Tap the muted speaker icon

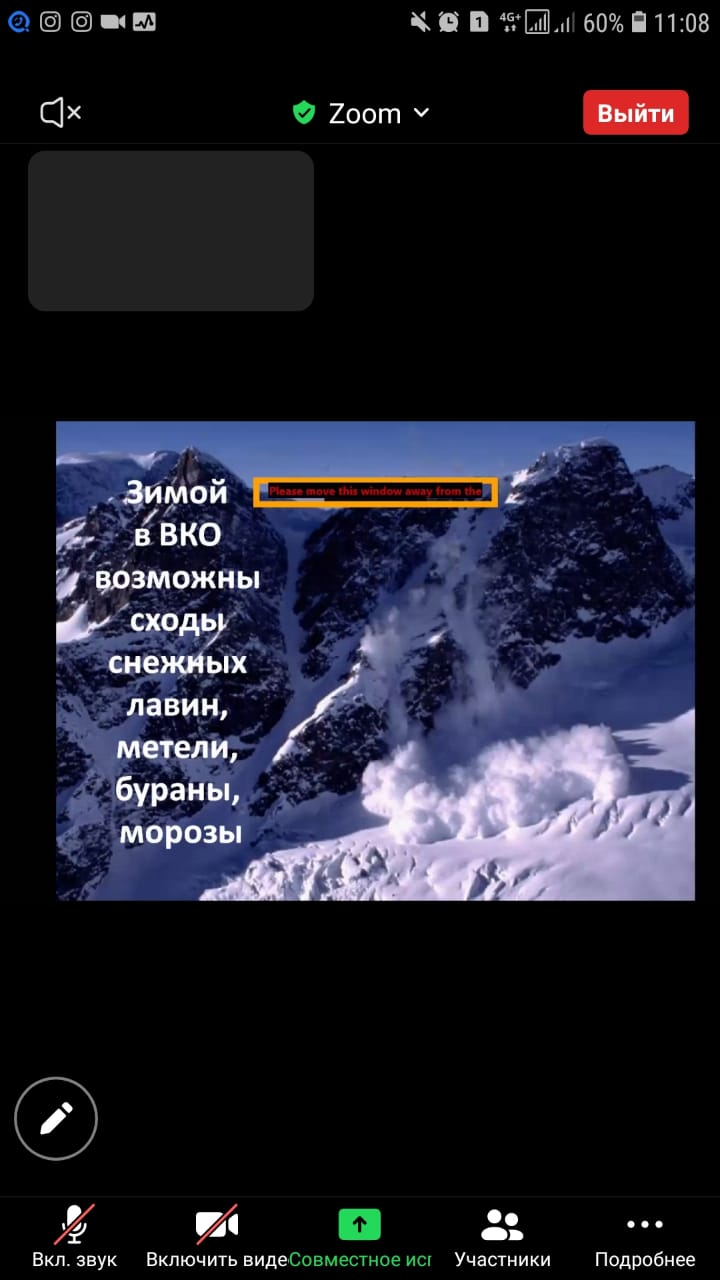click(60, 113)
